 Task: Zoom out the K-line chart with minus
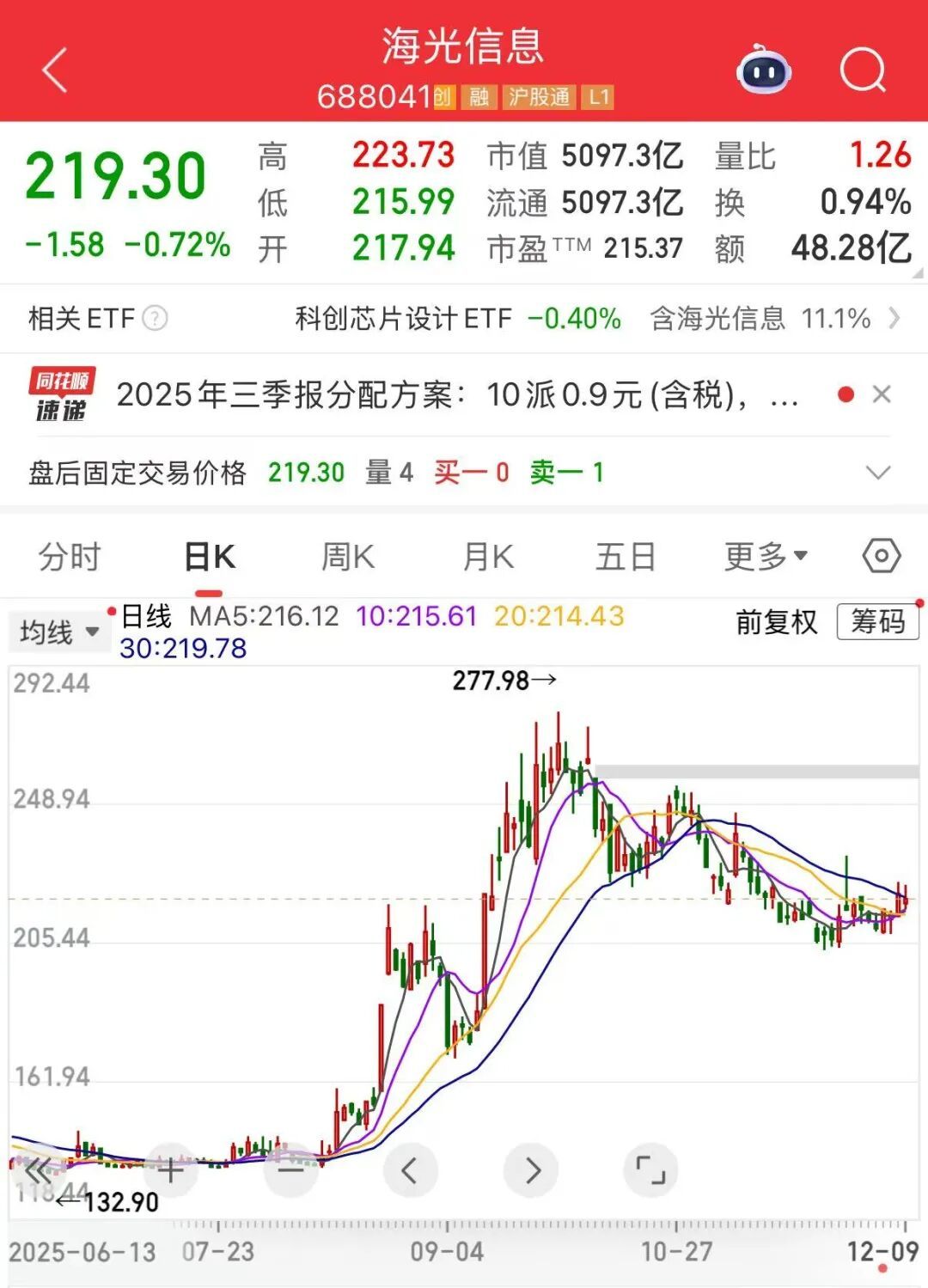pos(291,1169)
